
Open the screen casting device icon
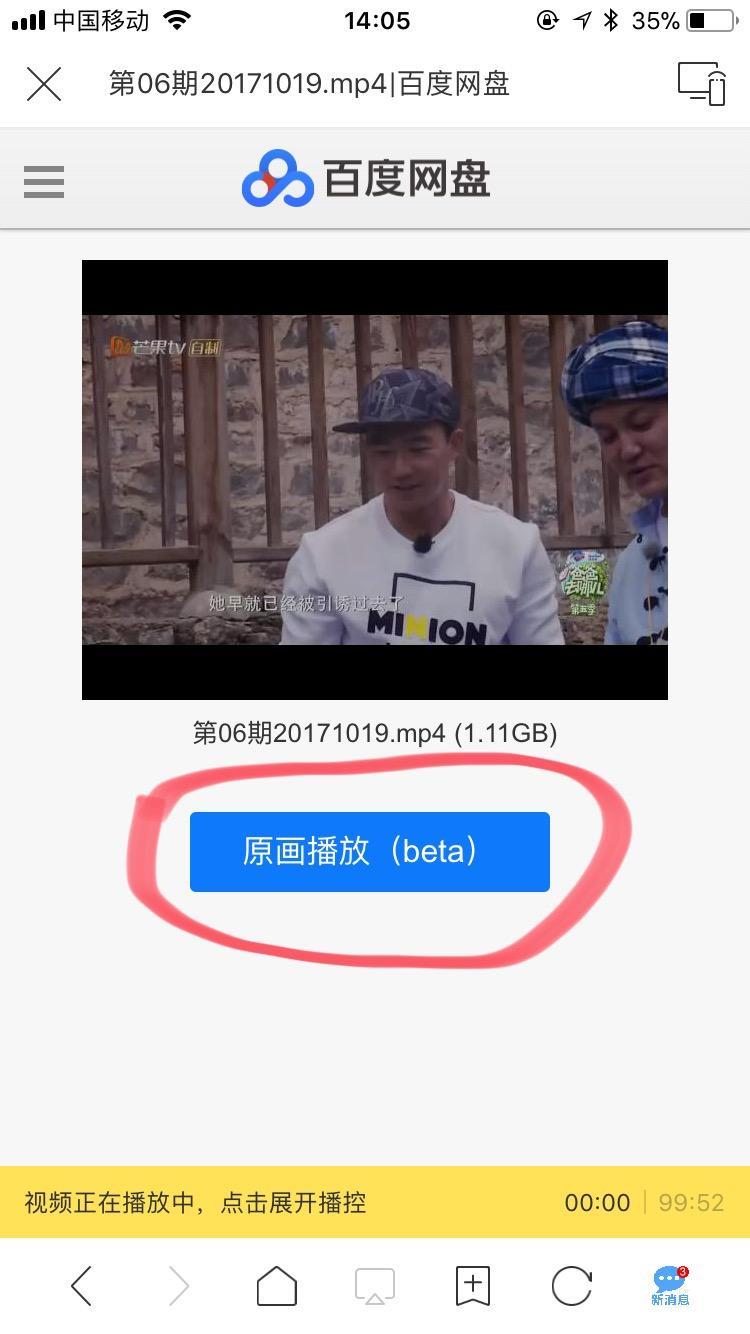pos(701,84)
